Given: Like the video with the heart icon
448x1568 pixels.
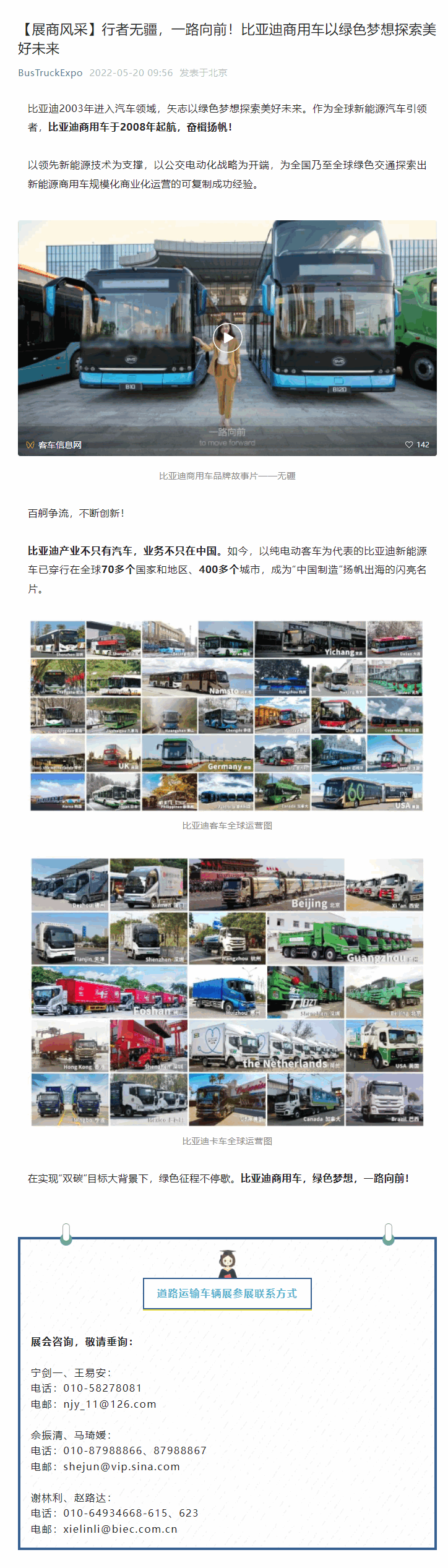Looking at the screenshot, I should 409,444.
